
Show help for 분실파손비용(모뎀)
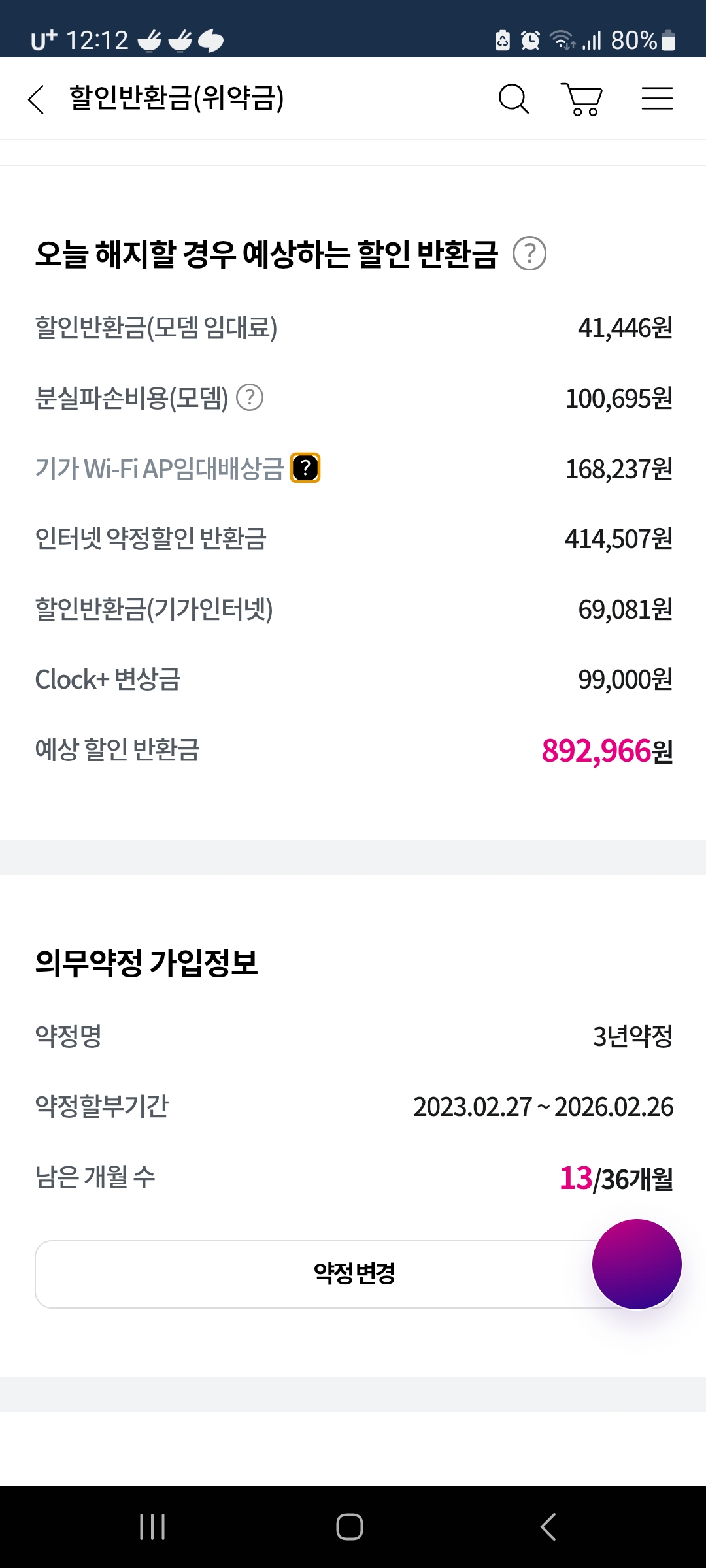(x=250, y=397)
